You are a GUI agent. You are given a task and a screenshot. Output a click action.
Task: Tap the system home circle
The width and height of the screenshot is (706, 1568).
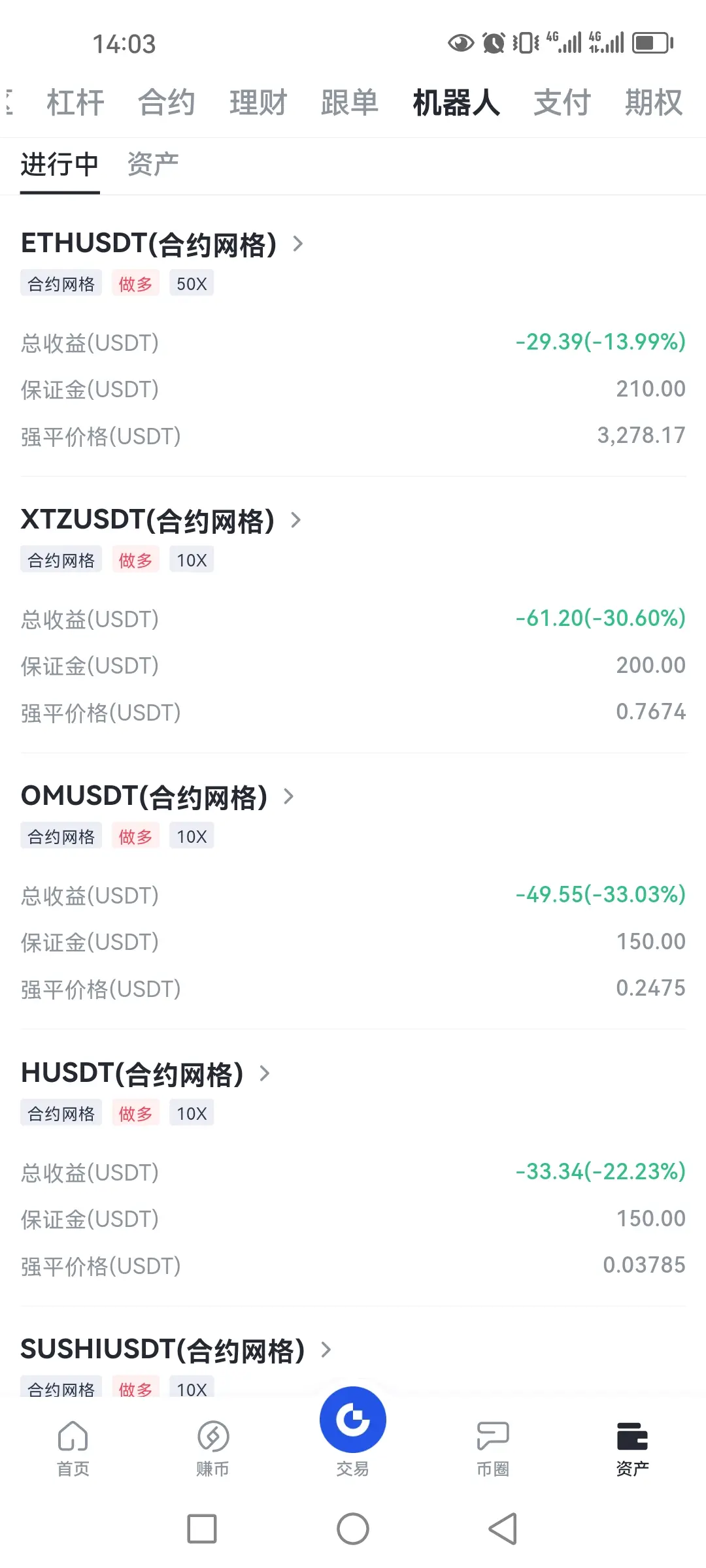point(353,1529)
